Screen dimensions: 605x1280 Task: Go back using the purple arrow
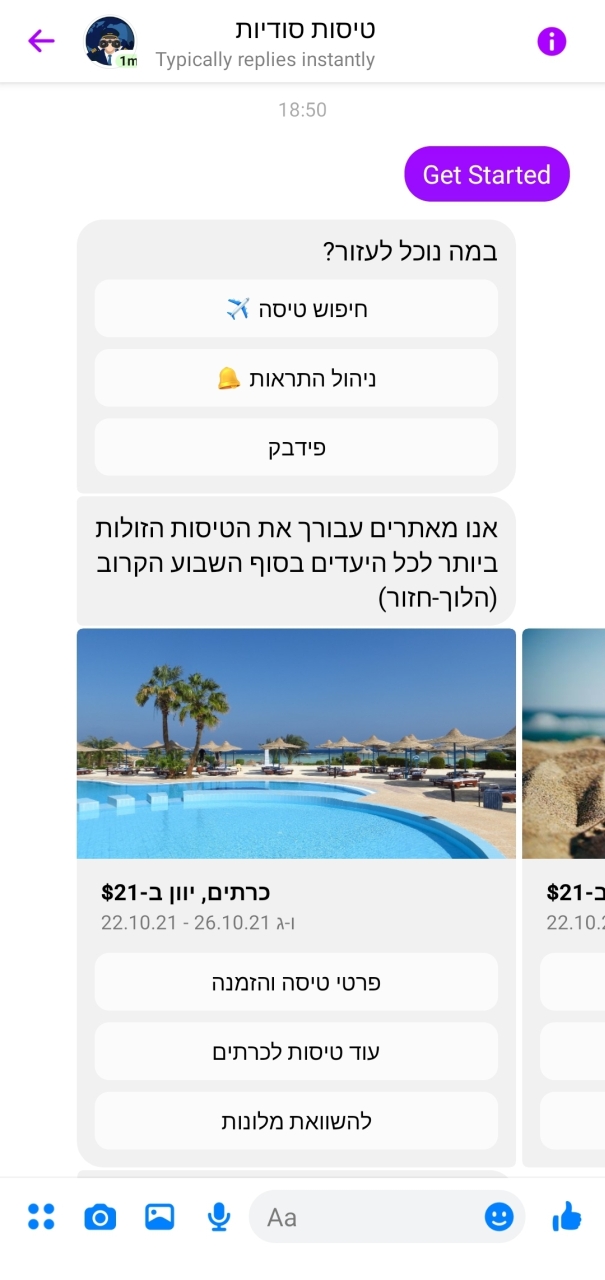(41, 41)
